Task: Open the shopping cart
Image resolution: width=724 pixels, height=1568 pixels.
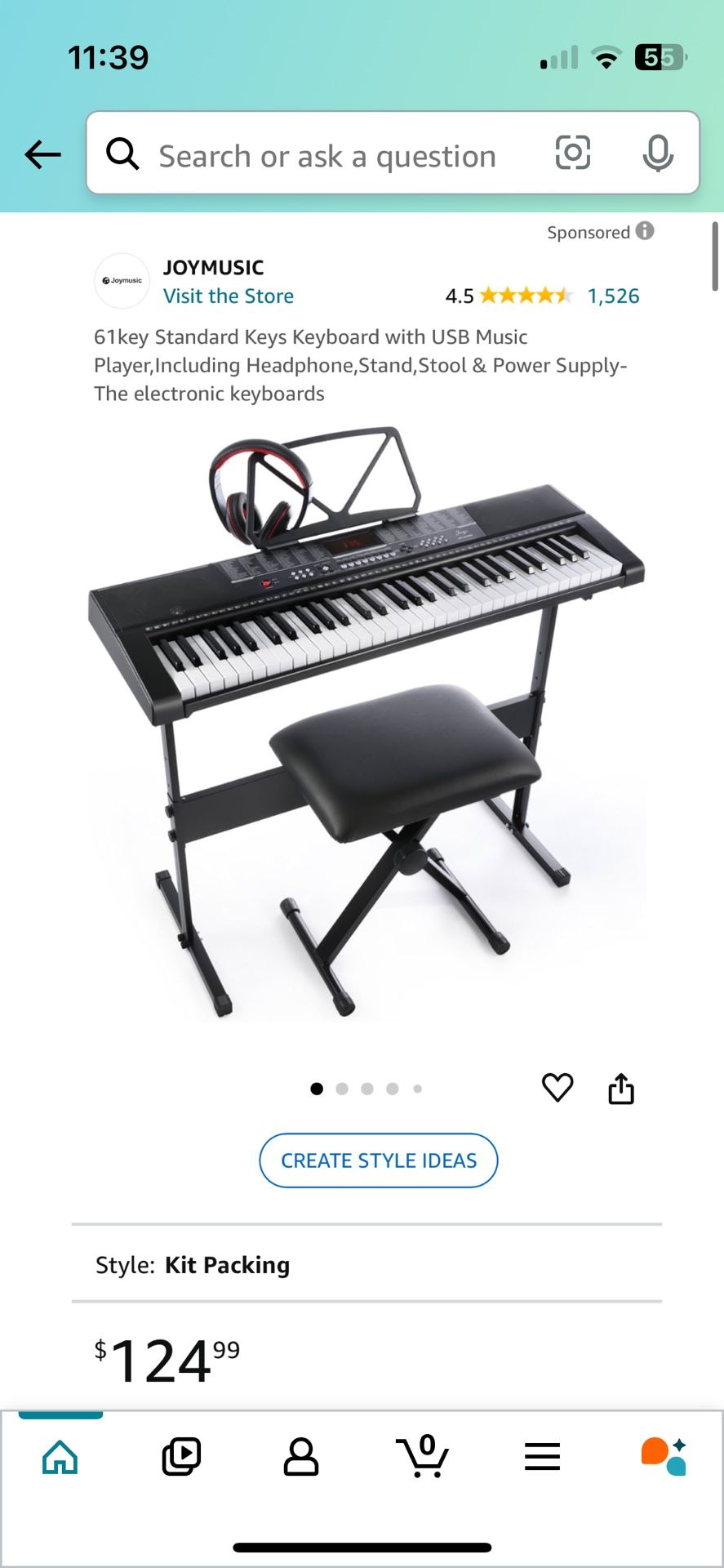Action: click(x=423, y=1456)
